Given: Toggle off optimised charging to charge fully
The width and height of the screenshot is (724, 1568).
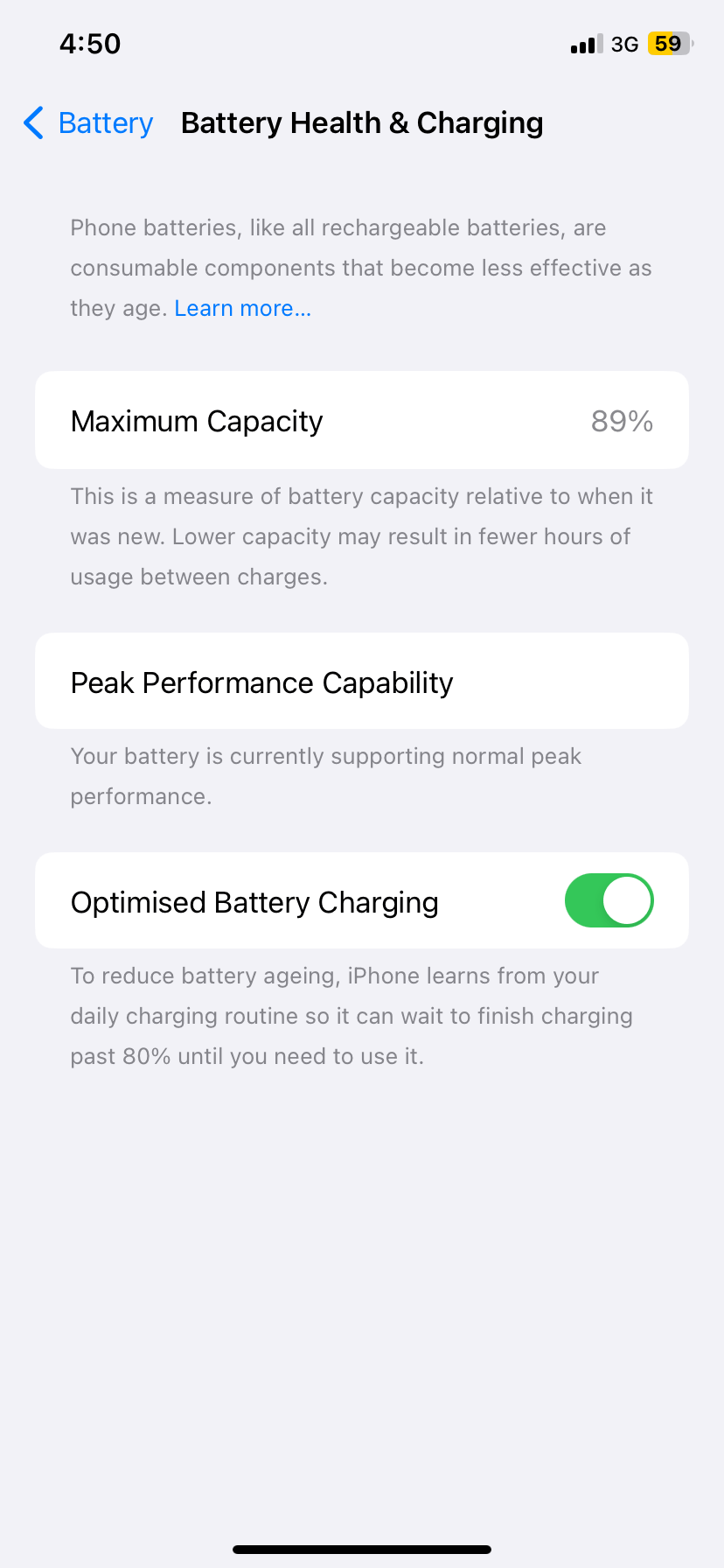Looking at the screenshot, I should [x=609, y=899].
